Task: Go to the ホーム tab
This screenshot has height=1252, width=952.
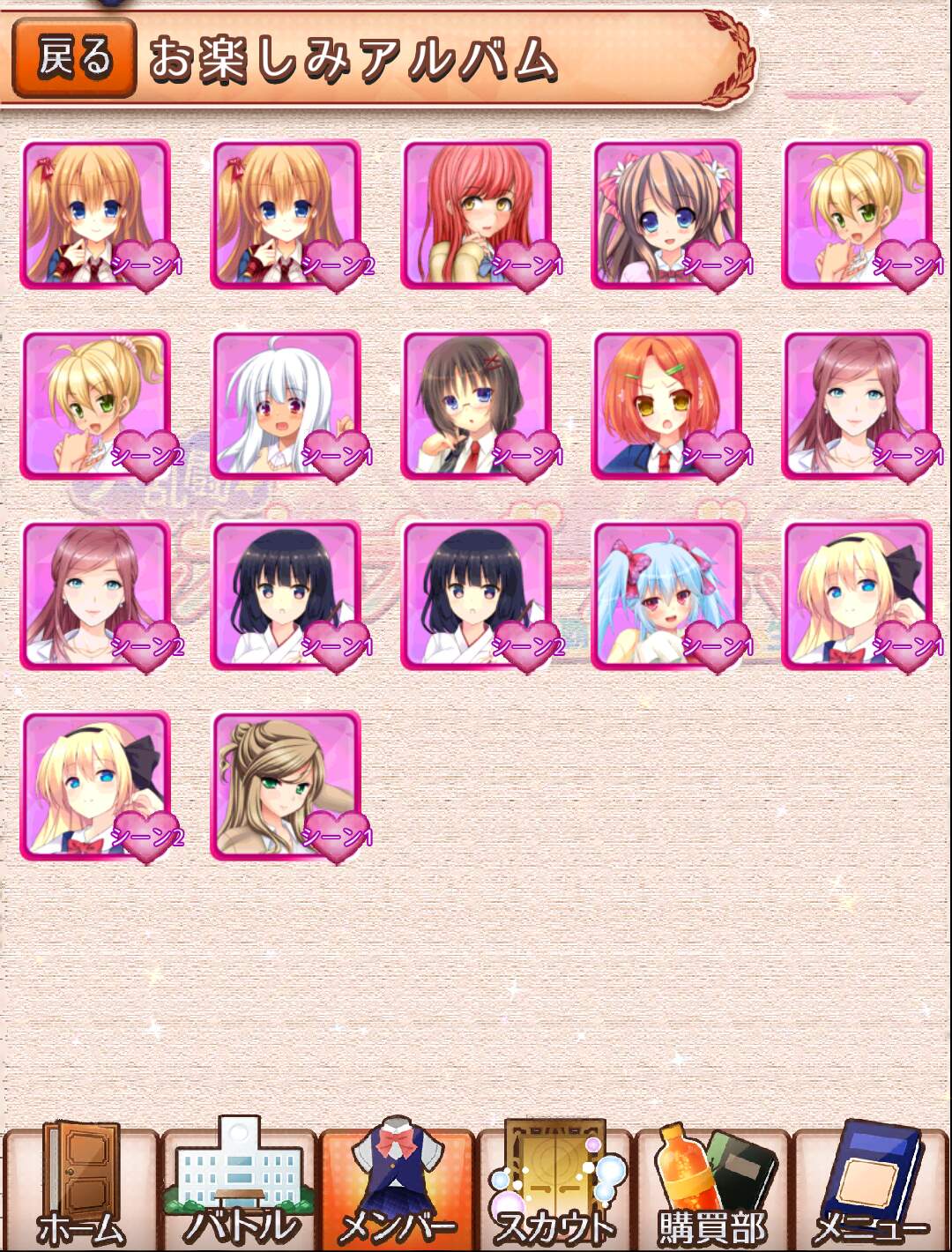Action: tap(80, 1186)
